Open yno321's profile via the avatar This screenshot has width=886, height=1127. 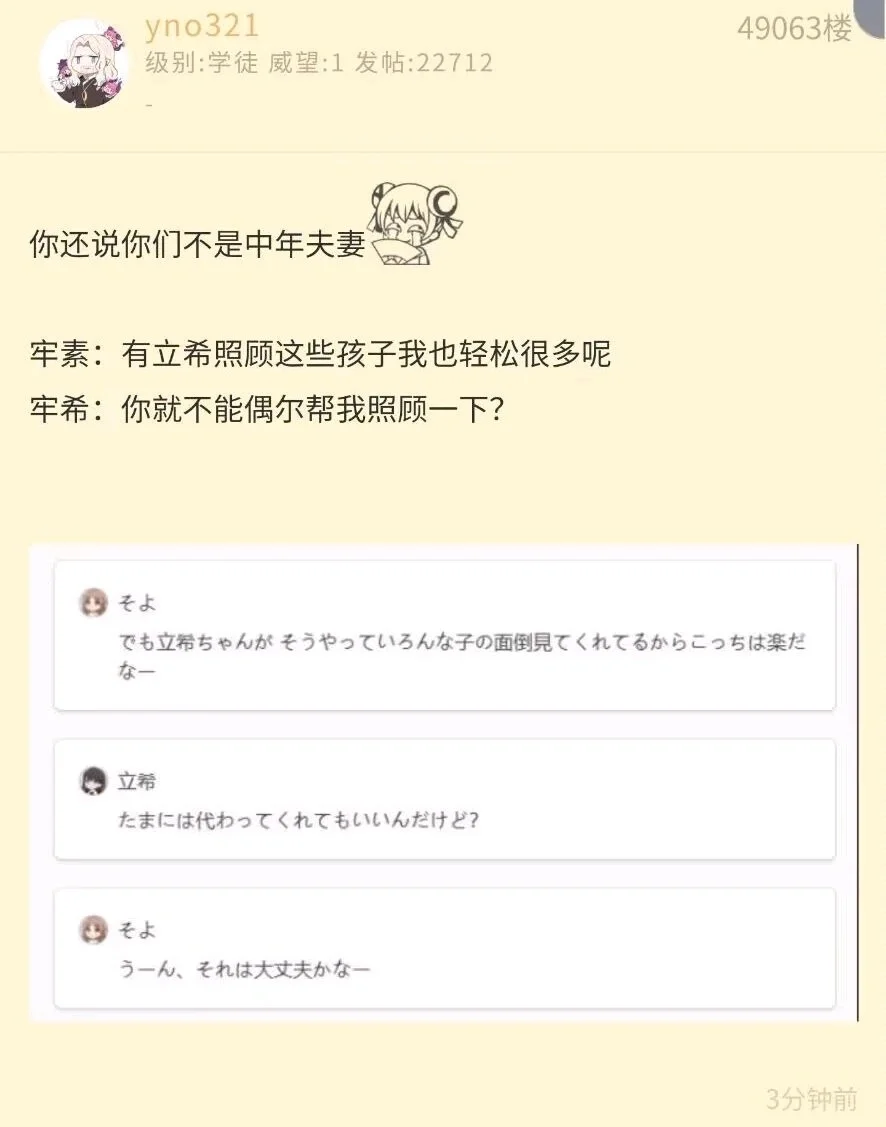coord(84,64)
